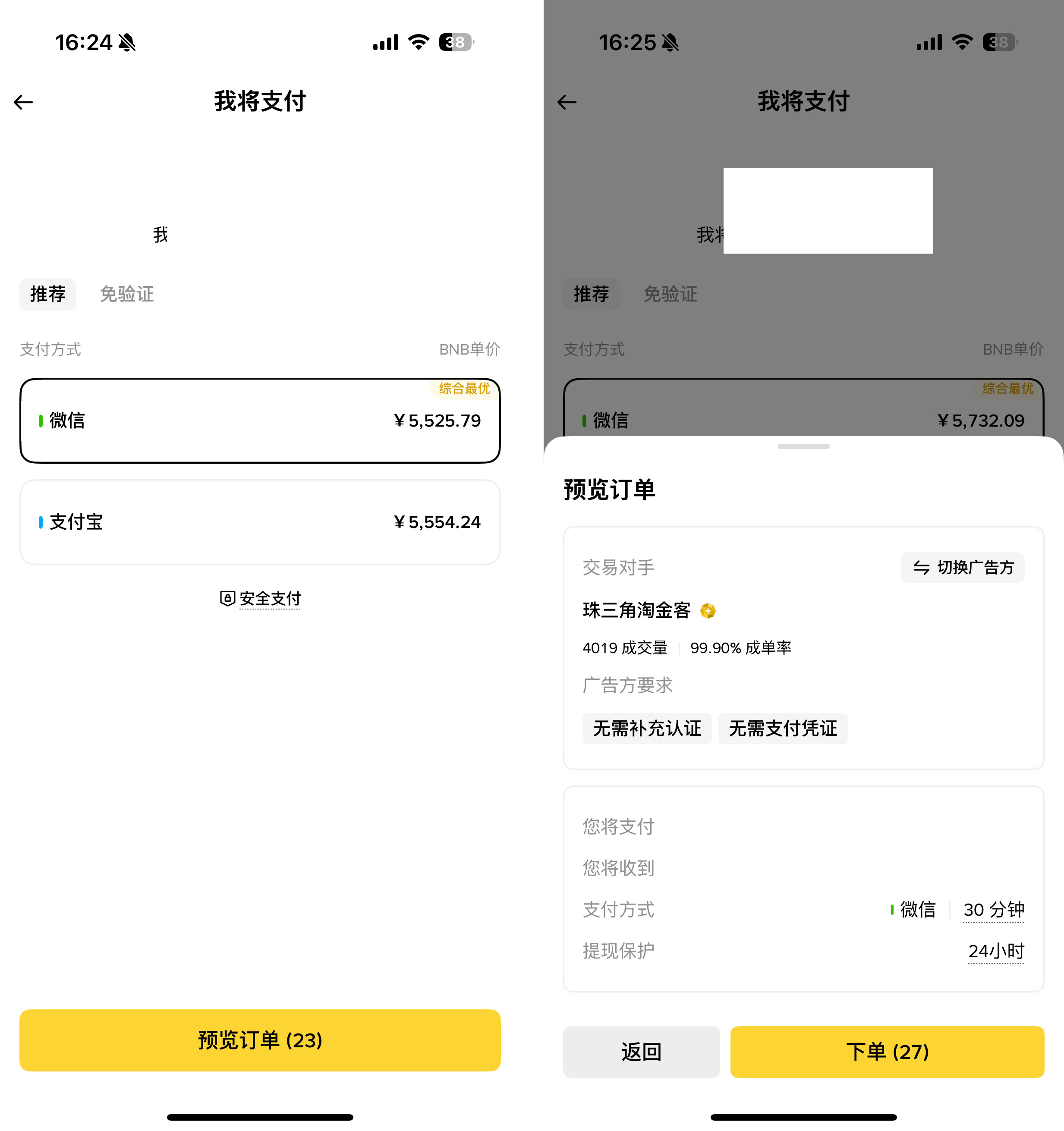Tap the 预览订单 sheet drag handle

point(803,446)
